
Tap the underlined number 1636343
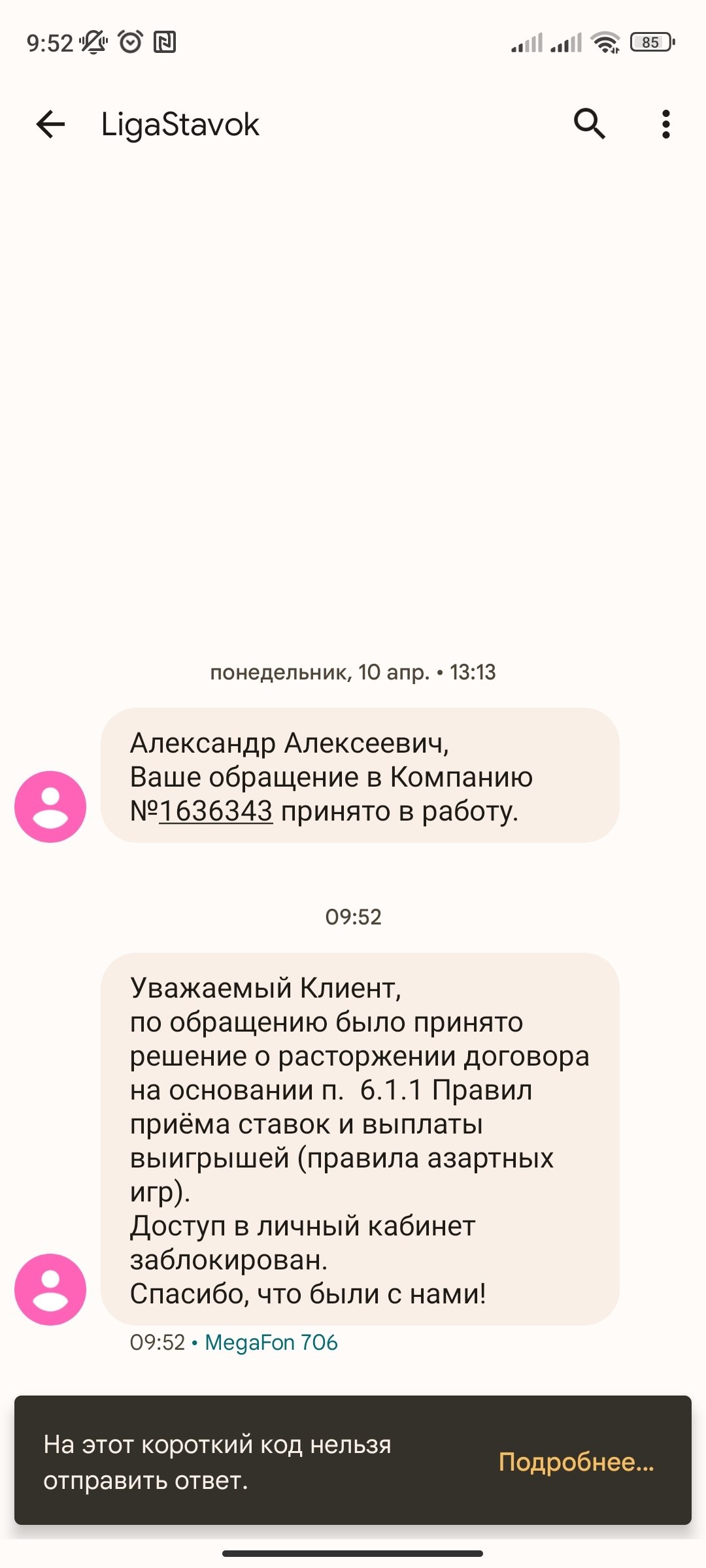pos(216,811)
